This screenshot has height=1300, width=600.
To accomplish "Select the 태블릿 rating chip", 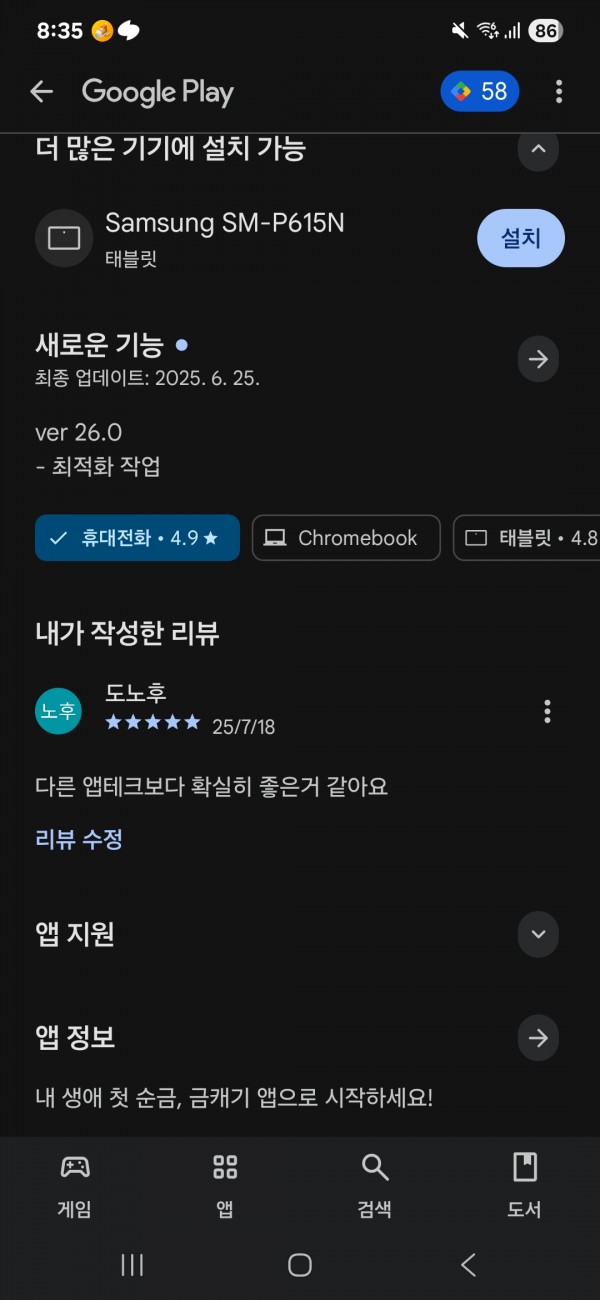I will click(x=527, y=538).
